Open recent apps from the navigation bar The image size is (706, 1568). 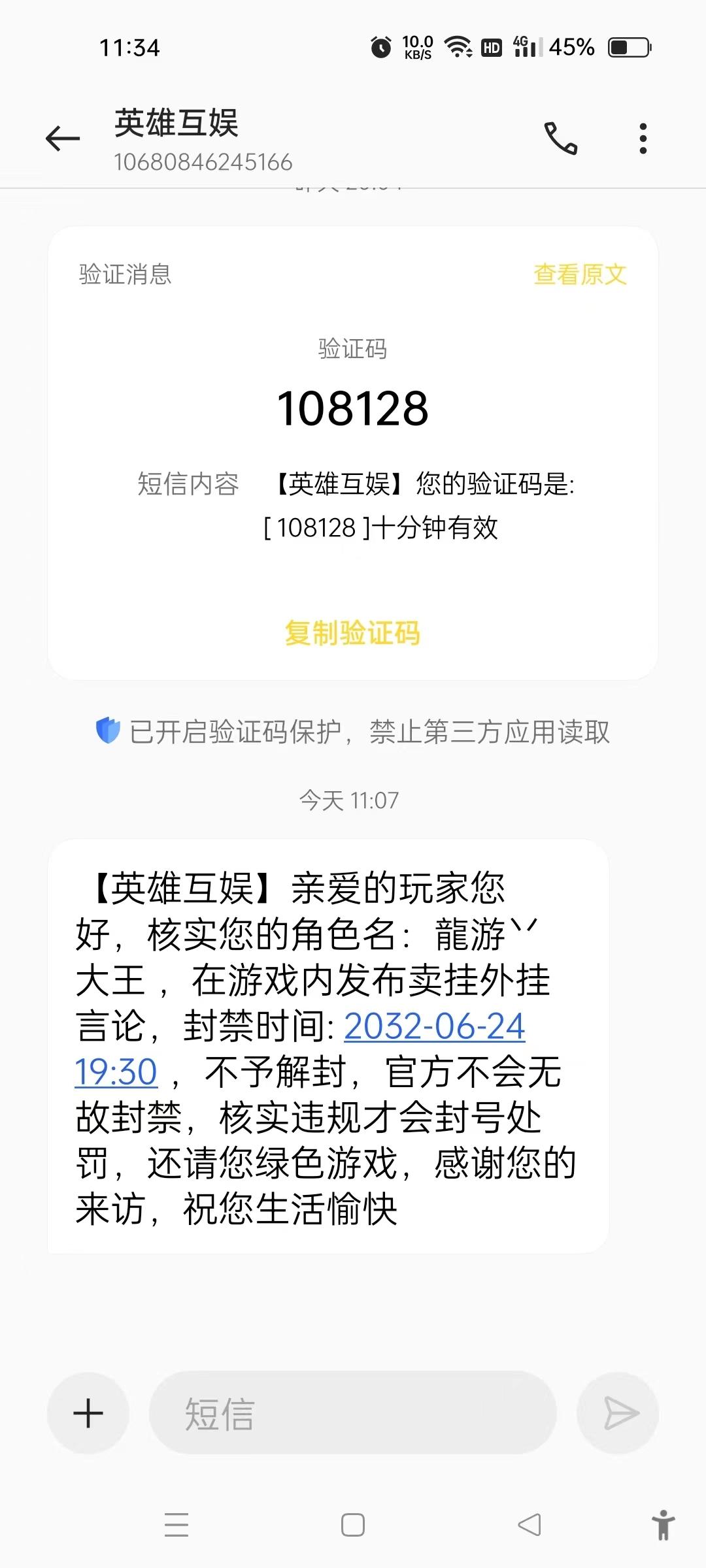pyautogui.click(x=176, y=1525)
